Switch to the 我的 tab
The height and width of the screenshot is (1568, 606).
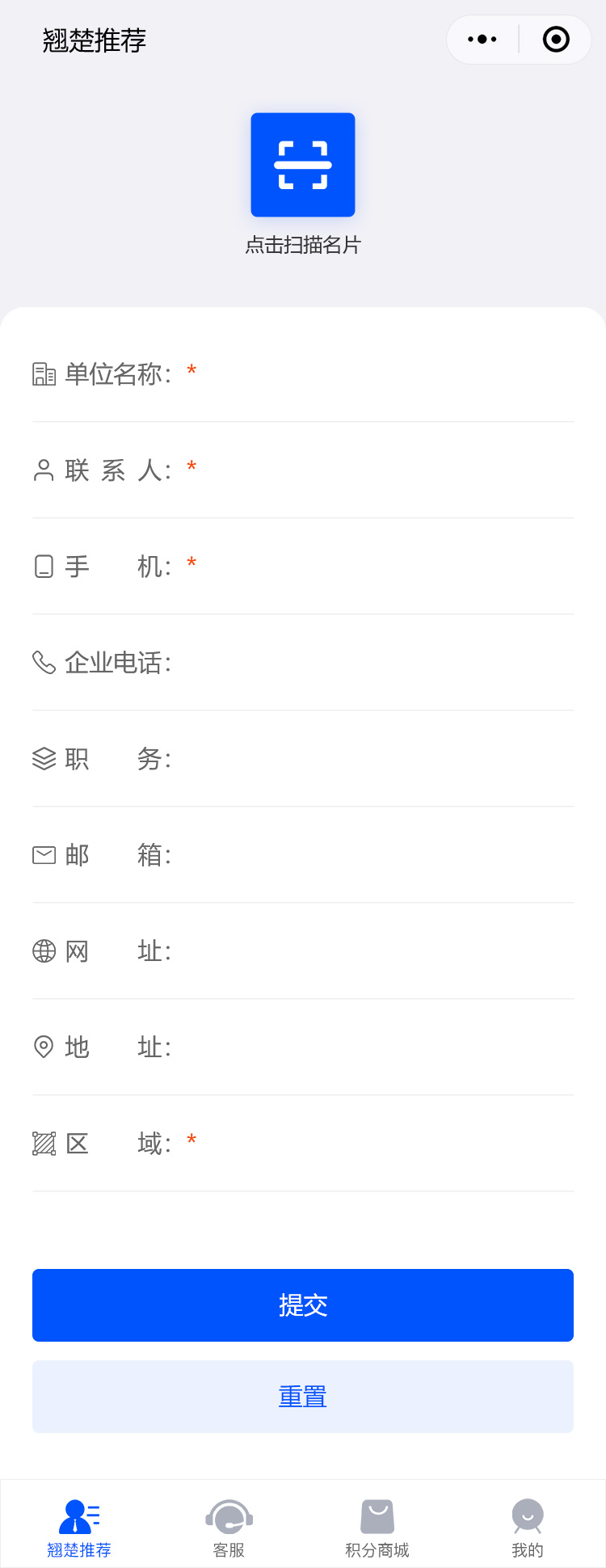pos(527,1527)
